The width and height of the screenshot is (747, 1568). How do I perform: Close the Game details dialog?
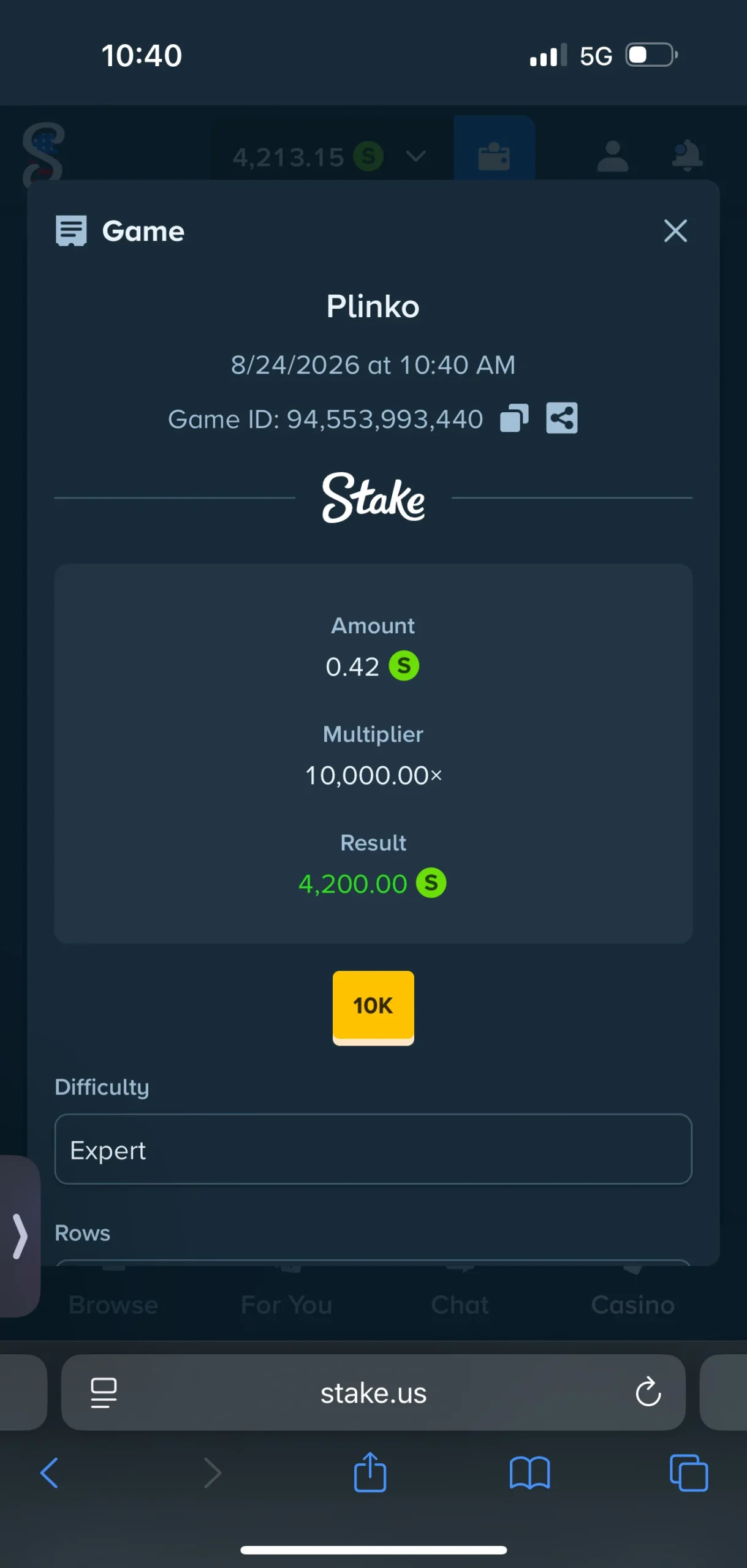click(675, 231)
